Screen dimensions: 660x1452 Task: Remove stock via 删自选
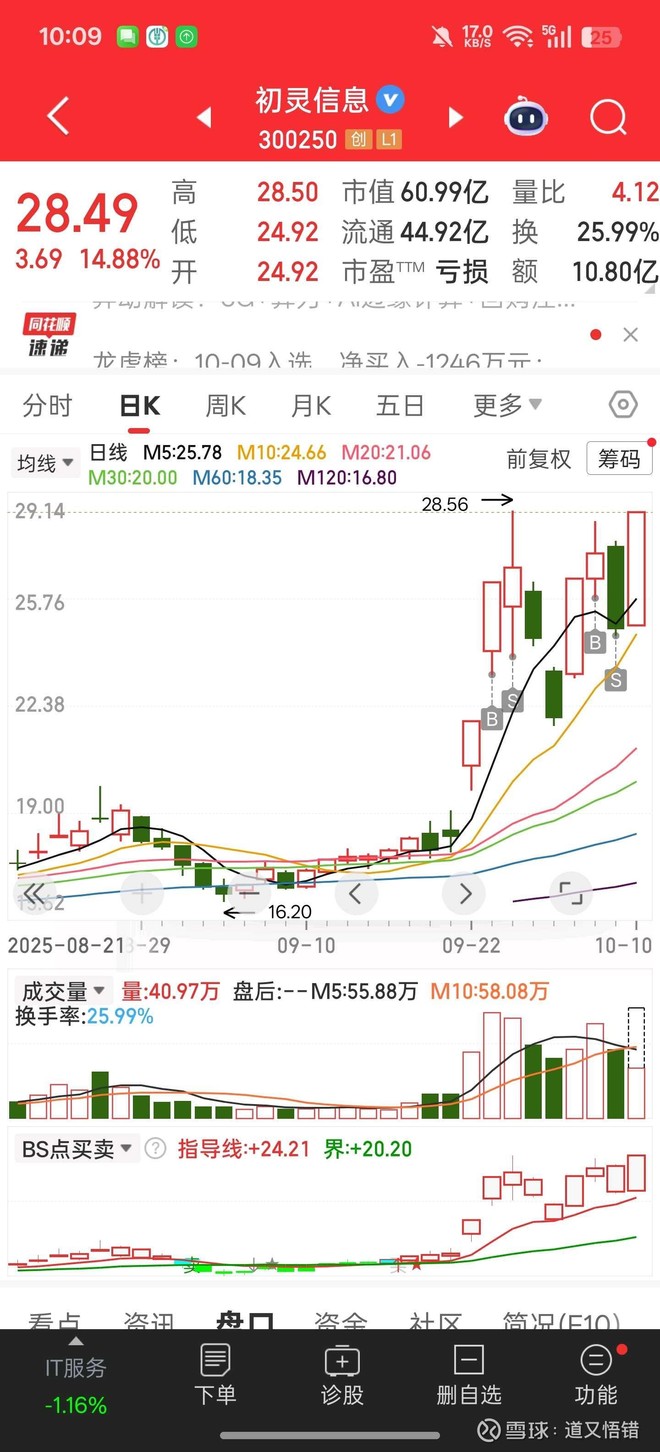coord(468,1375)
